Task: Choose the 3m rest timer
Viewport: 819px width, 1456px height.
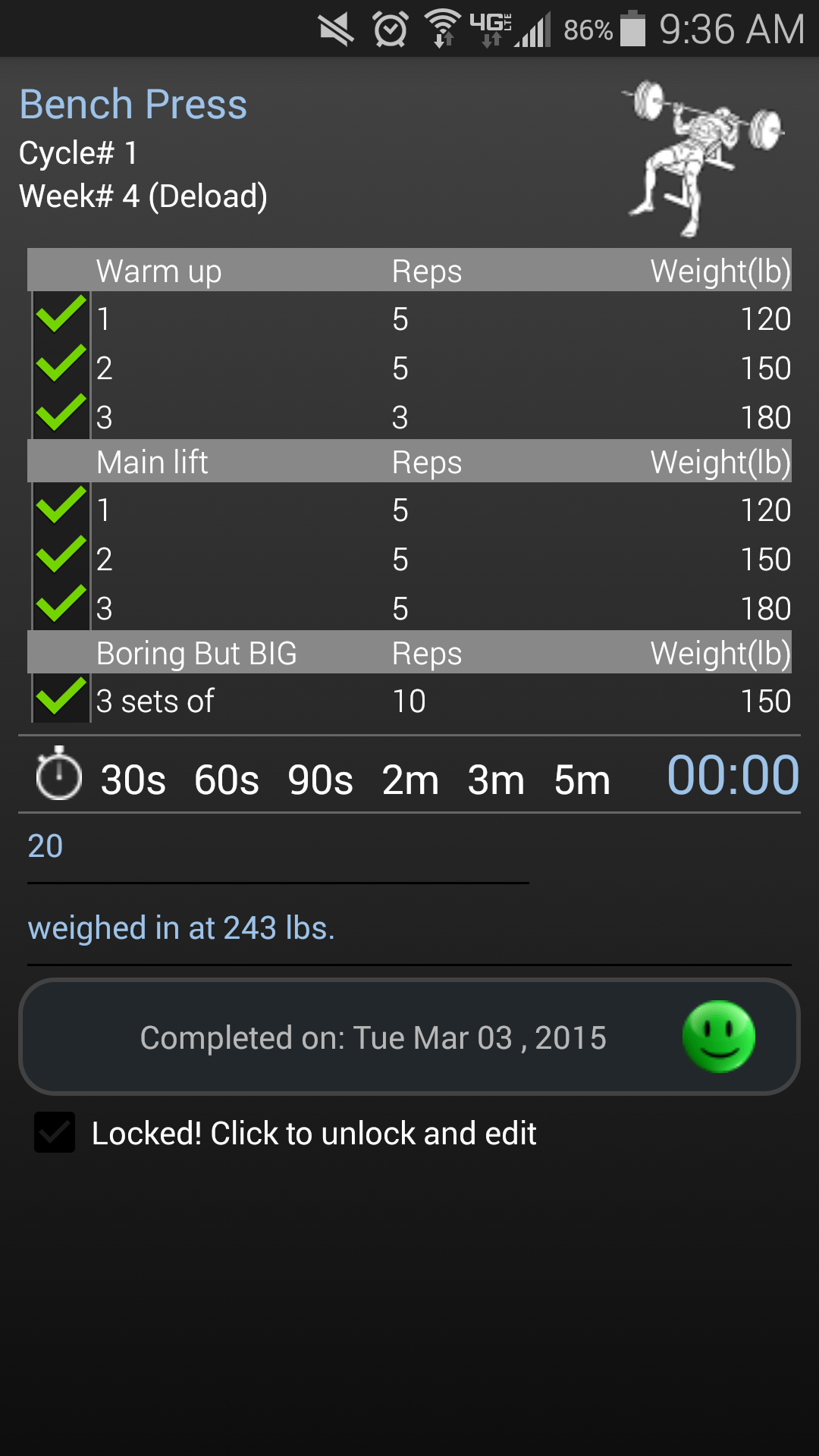Action: 496,780
